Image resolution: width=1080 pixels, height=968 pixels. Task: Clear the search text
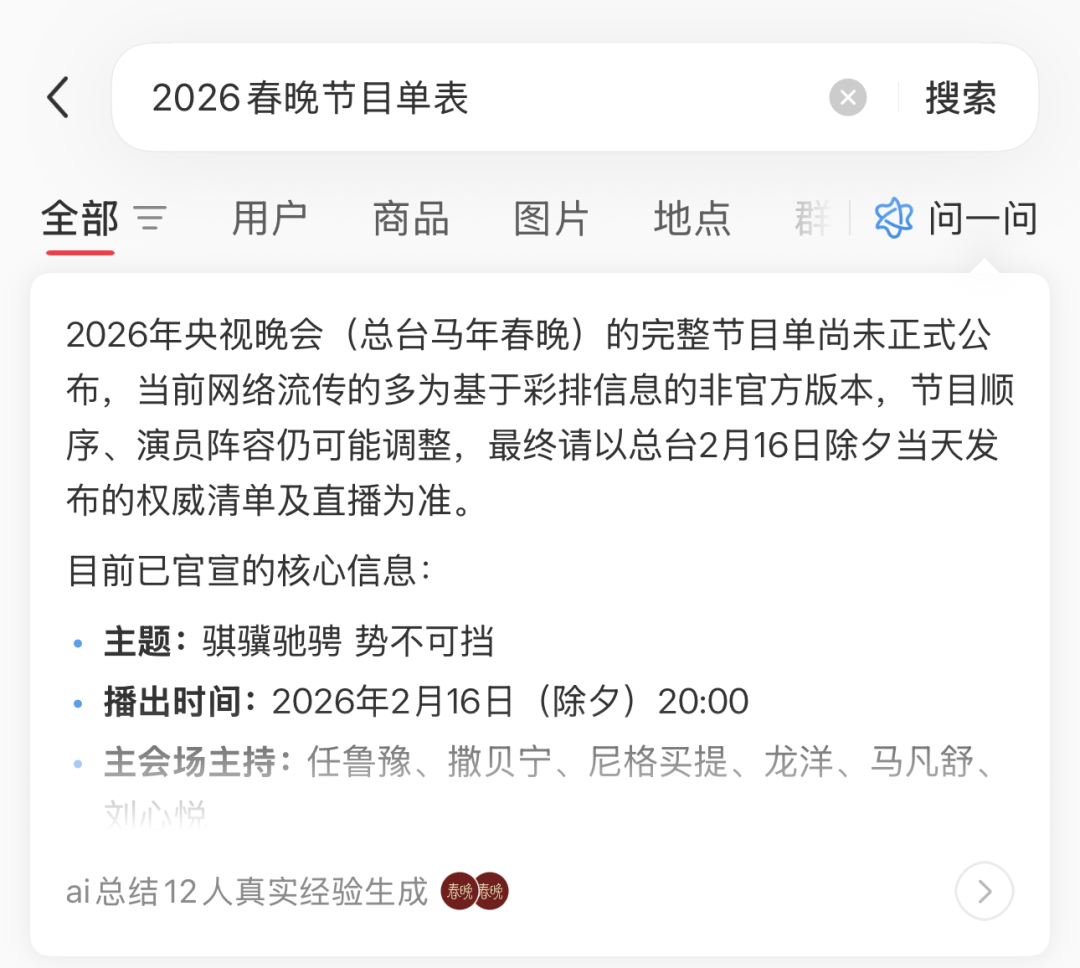(847, 98)
